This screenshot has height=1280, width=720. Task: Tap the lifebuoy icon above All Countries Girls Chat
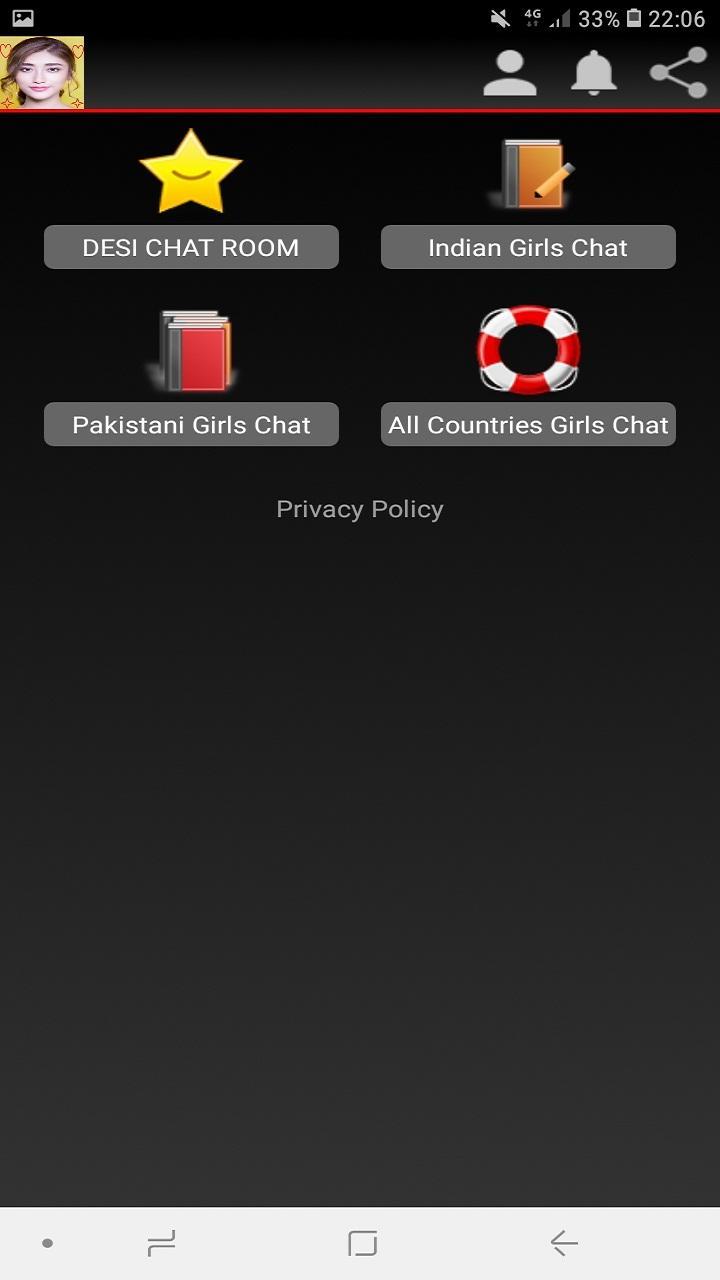point(528,350)
